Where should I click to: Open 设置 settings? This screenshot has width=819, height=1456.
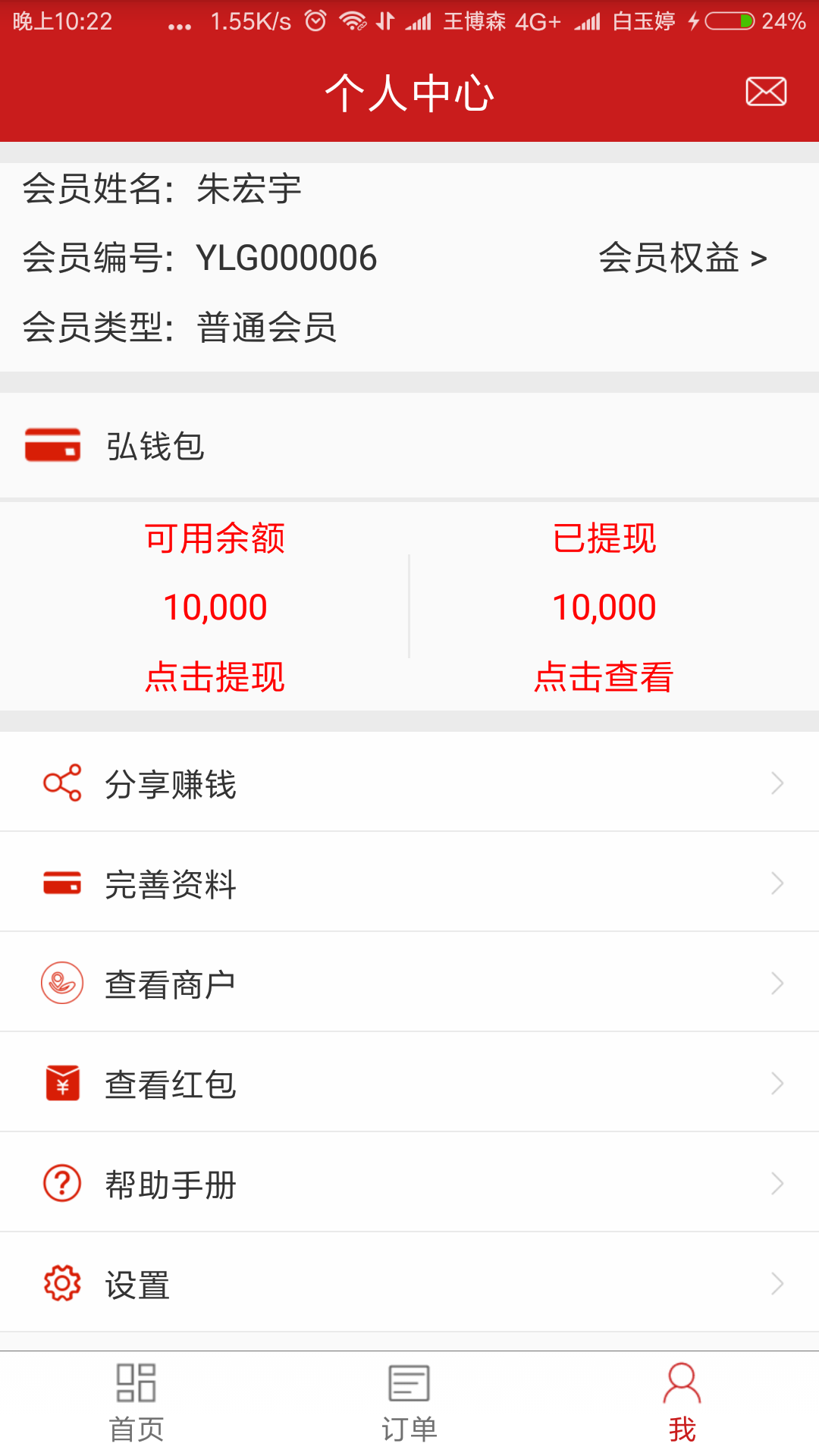[x=409, y=1284]
